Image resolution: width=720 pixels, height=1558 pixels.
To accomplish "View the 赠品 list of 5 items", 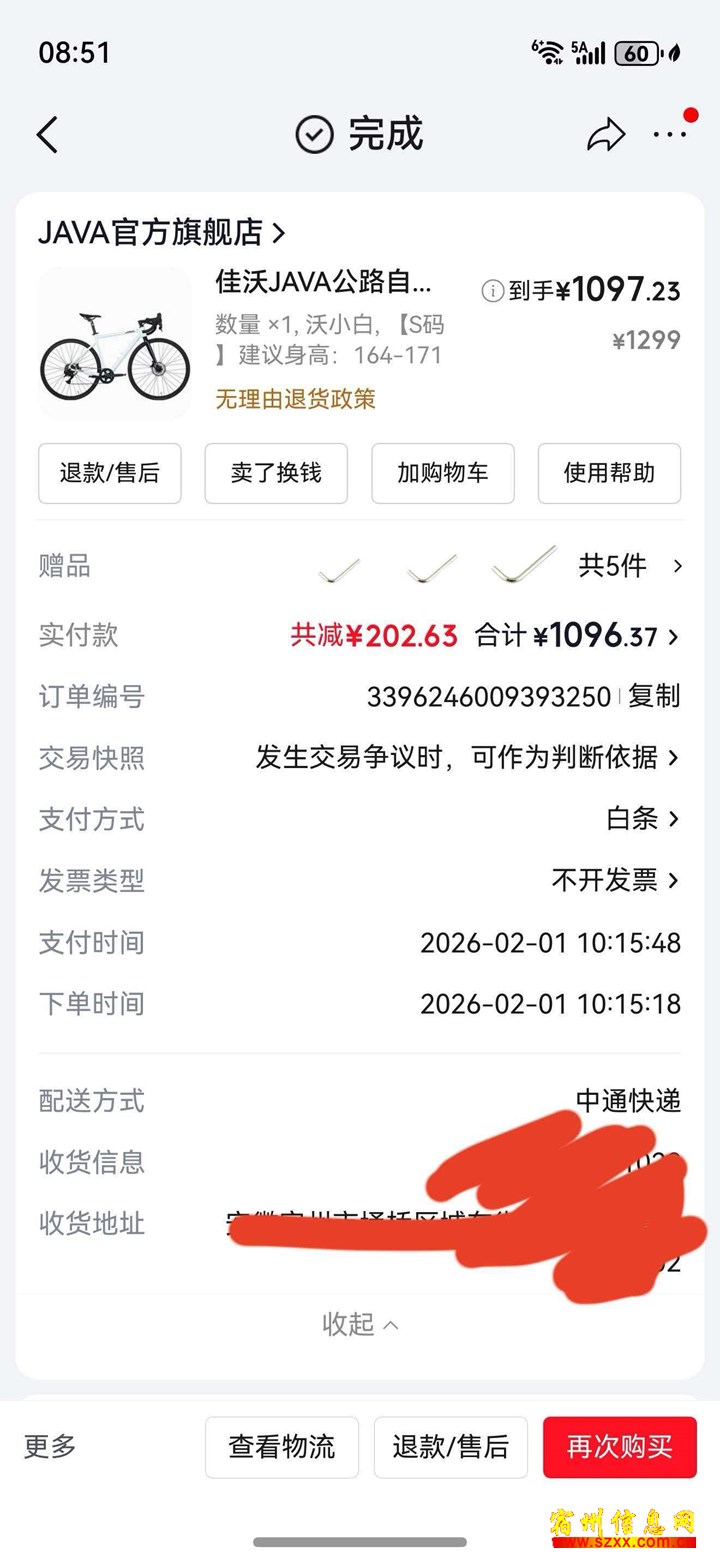I will coord(630,566).
